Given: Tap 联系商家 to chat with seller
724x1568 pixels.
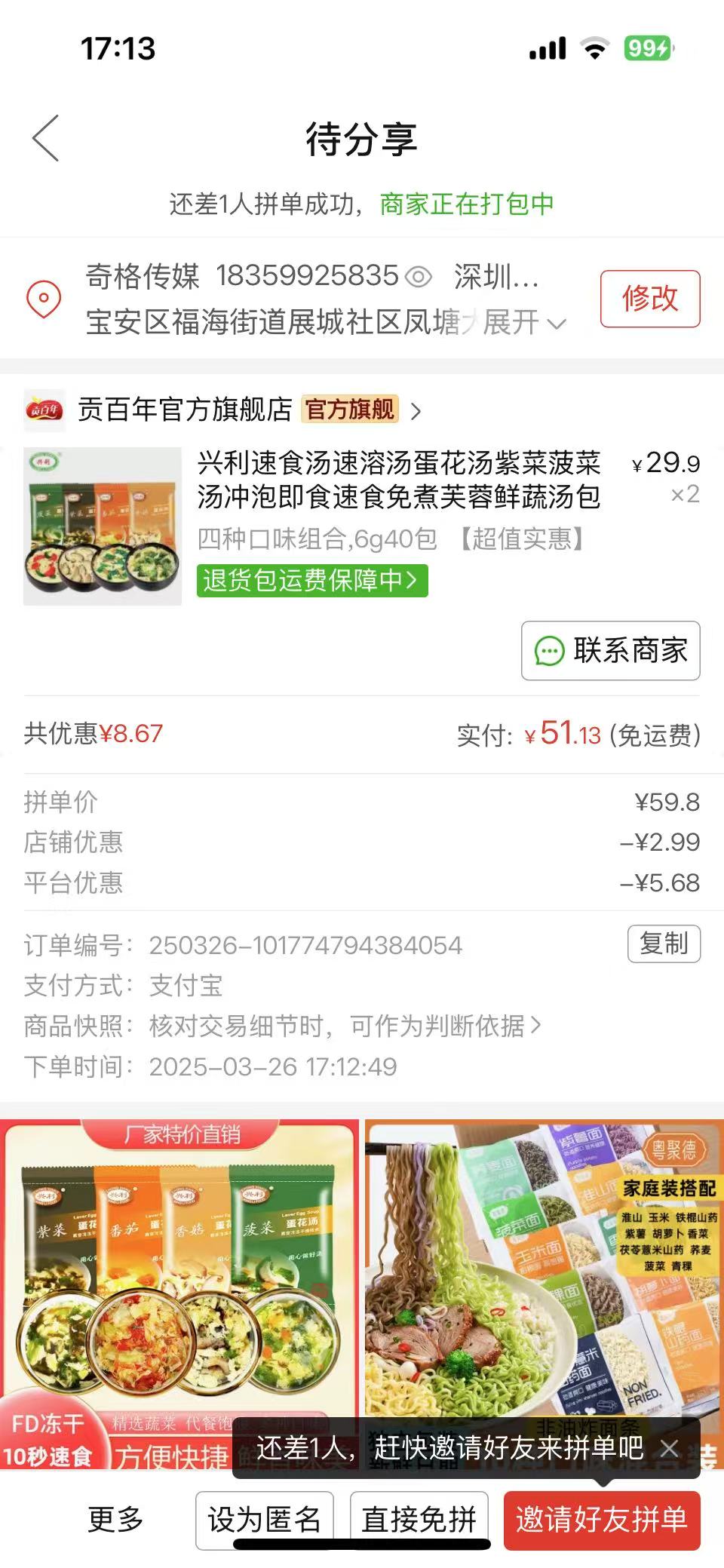Looking at the screenshot, I should coord(610,650).
